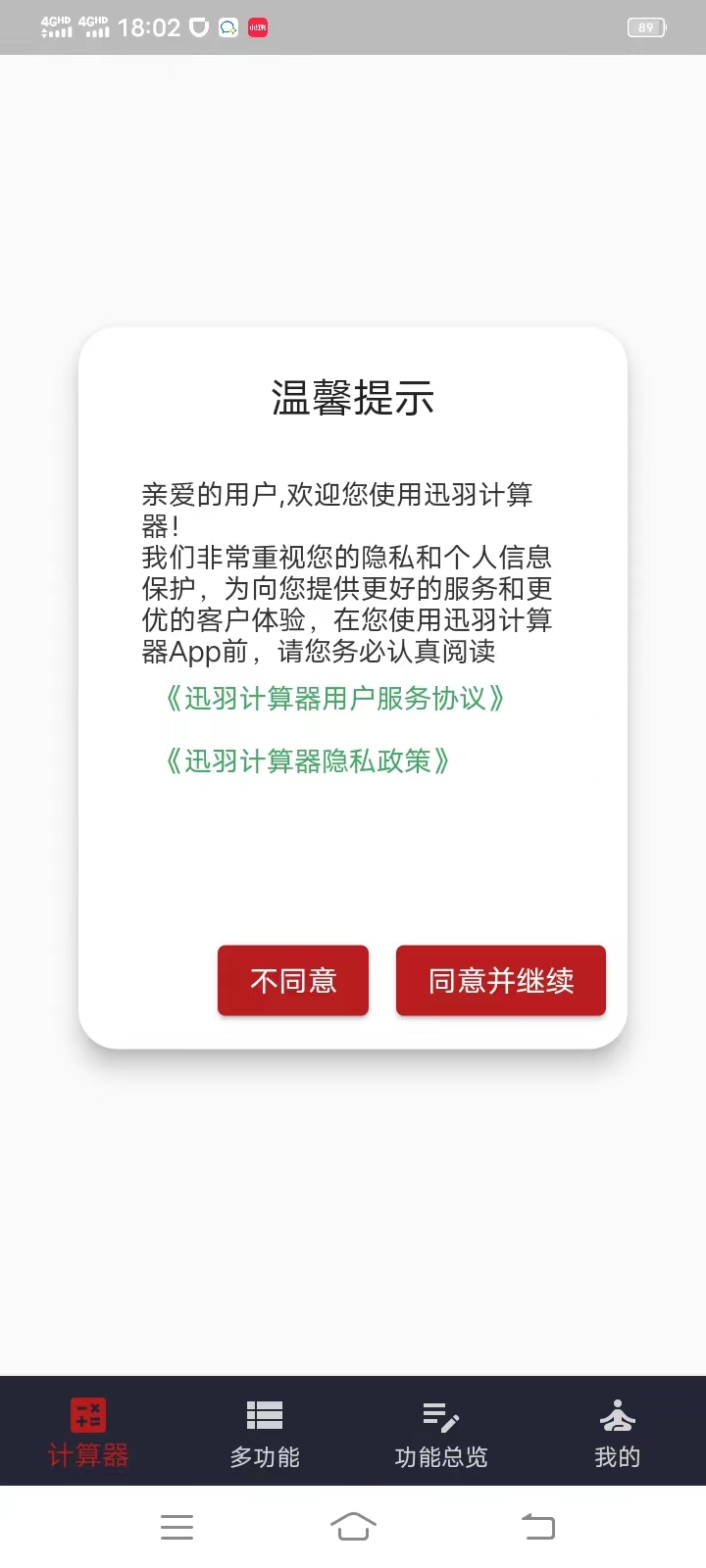Switch to the 我的 tab
Image resolution: width=706 pixels, height=1568 pixels.
pos(617,1433)
